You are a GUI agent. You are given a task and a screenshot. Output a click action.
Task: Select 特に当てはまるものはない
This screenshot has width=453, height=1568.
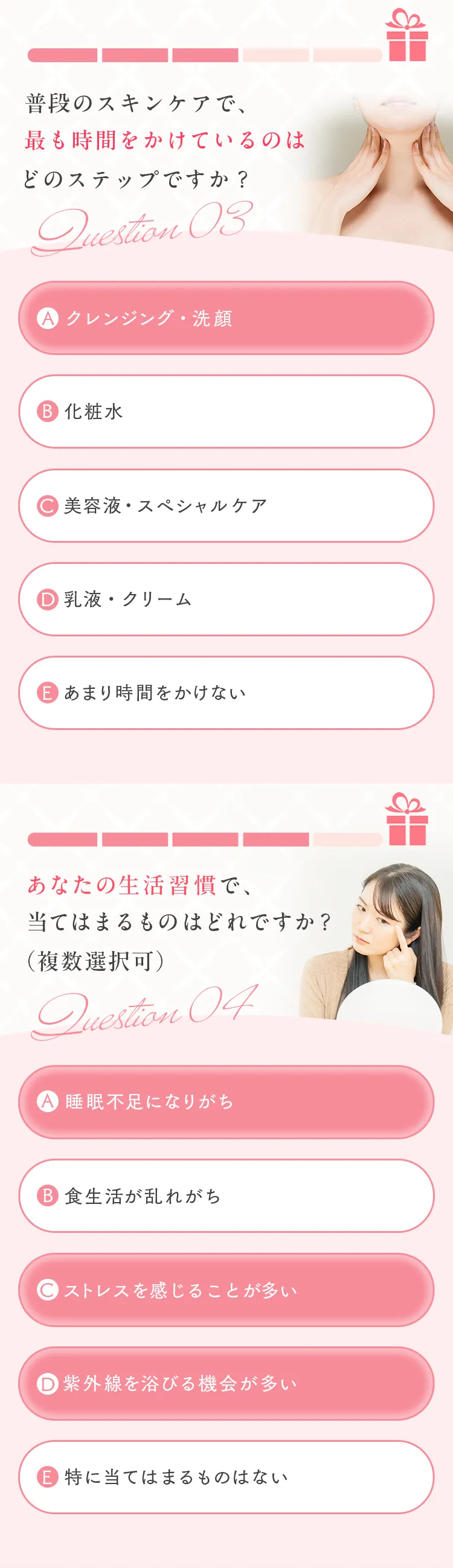[226, 1477]
